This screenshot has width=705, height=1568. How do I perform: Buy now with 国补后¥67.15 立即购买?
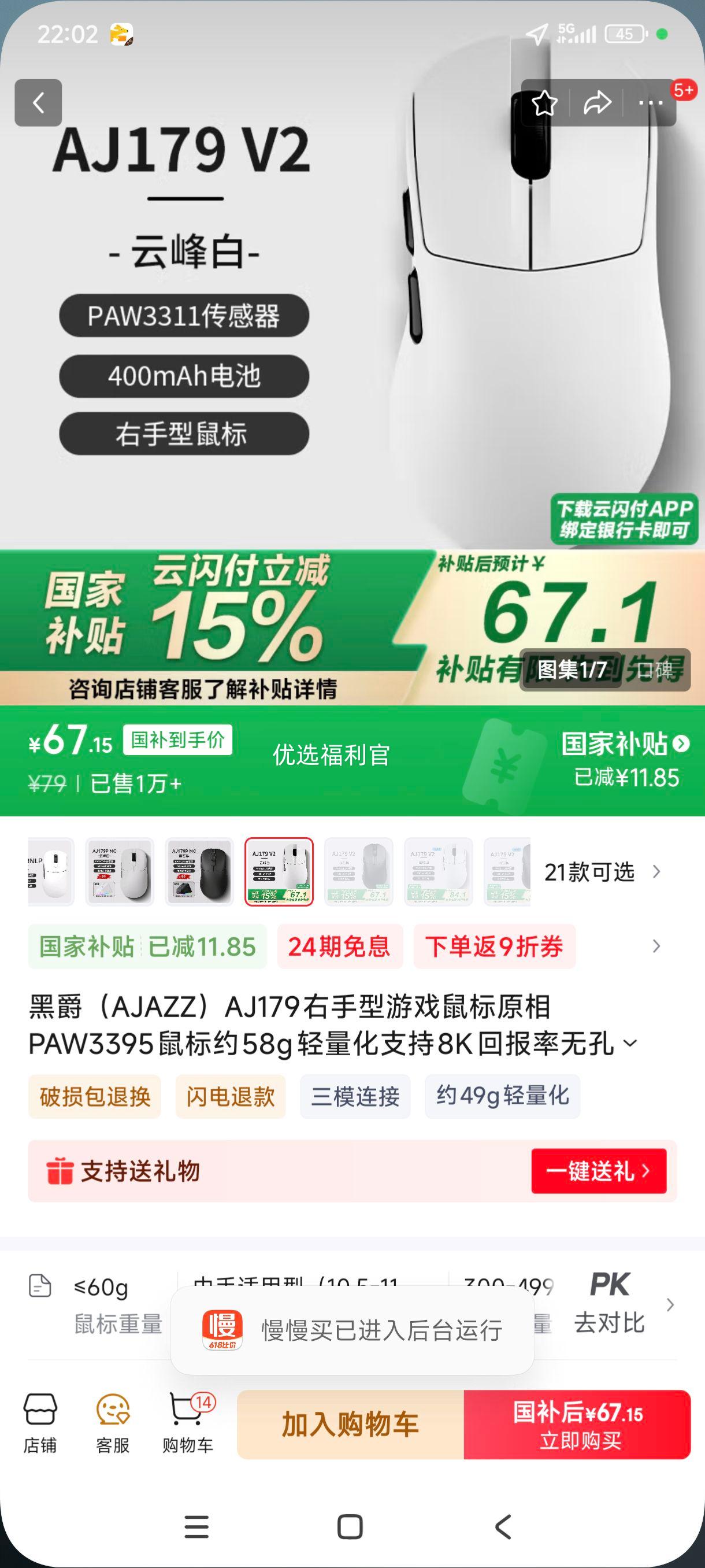tap(577, 1425)
